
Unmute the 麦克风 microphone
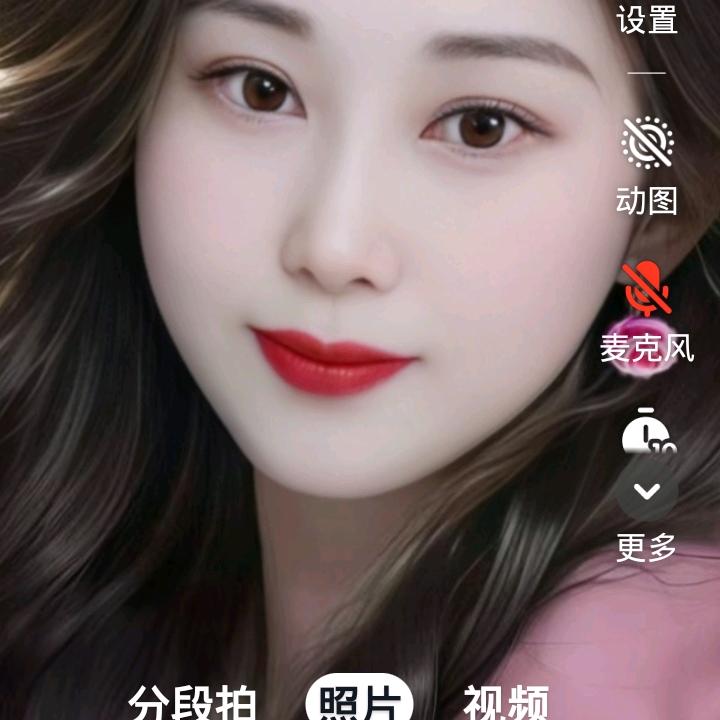tap(647, 311)
